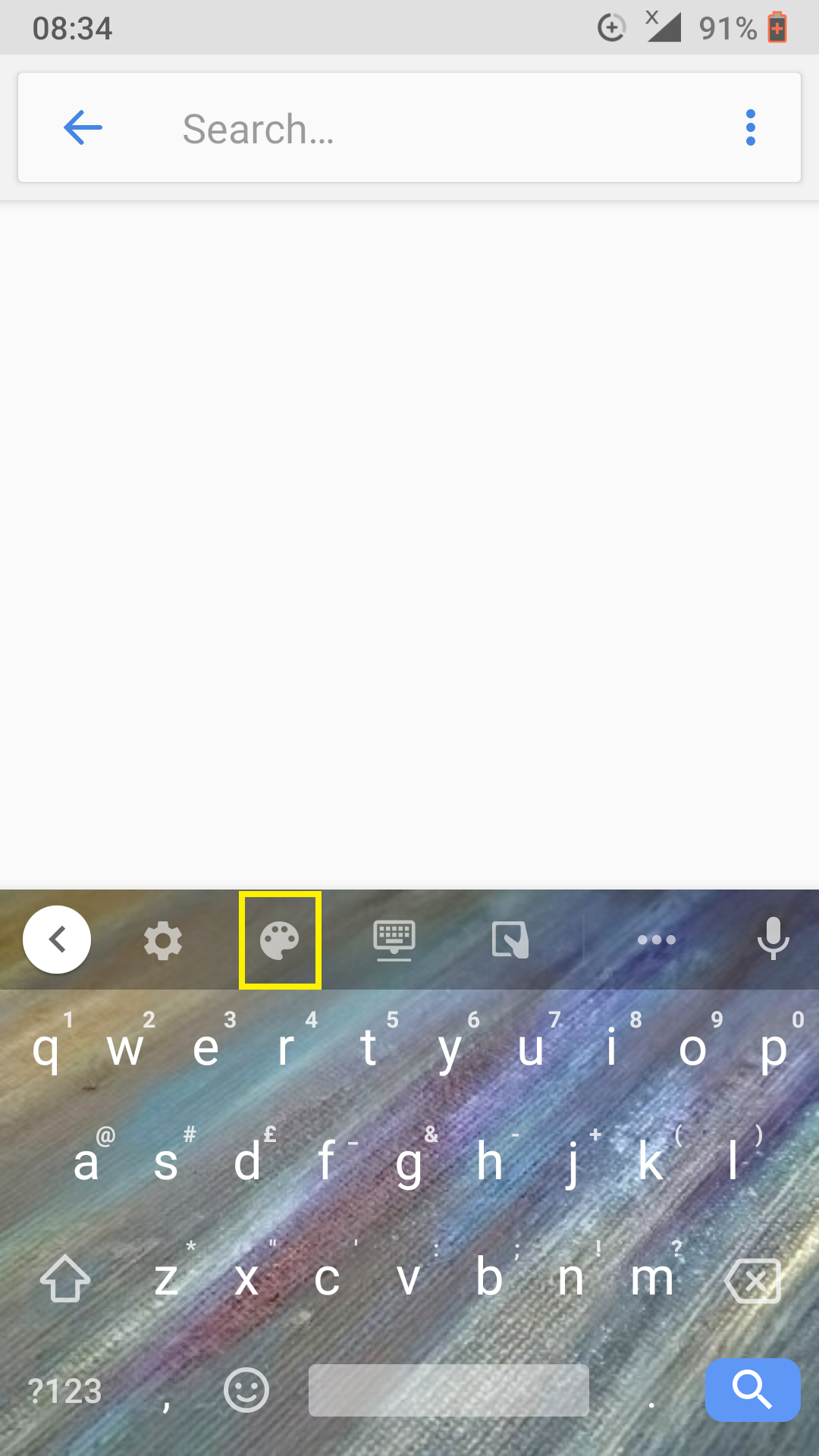Open the keyboard theme palette
Screen dimensions: 819x1456
click(280, 940)
